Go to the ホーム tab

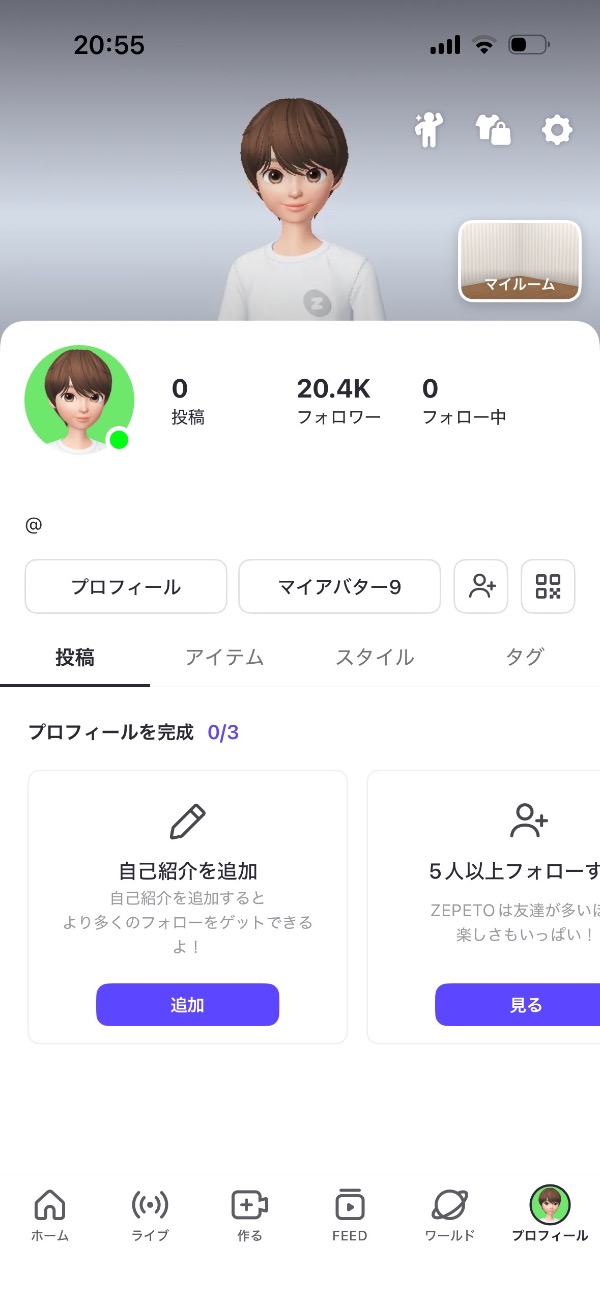point(50,1215)
